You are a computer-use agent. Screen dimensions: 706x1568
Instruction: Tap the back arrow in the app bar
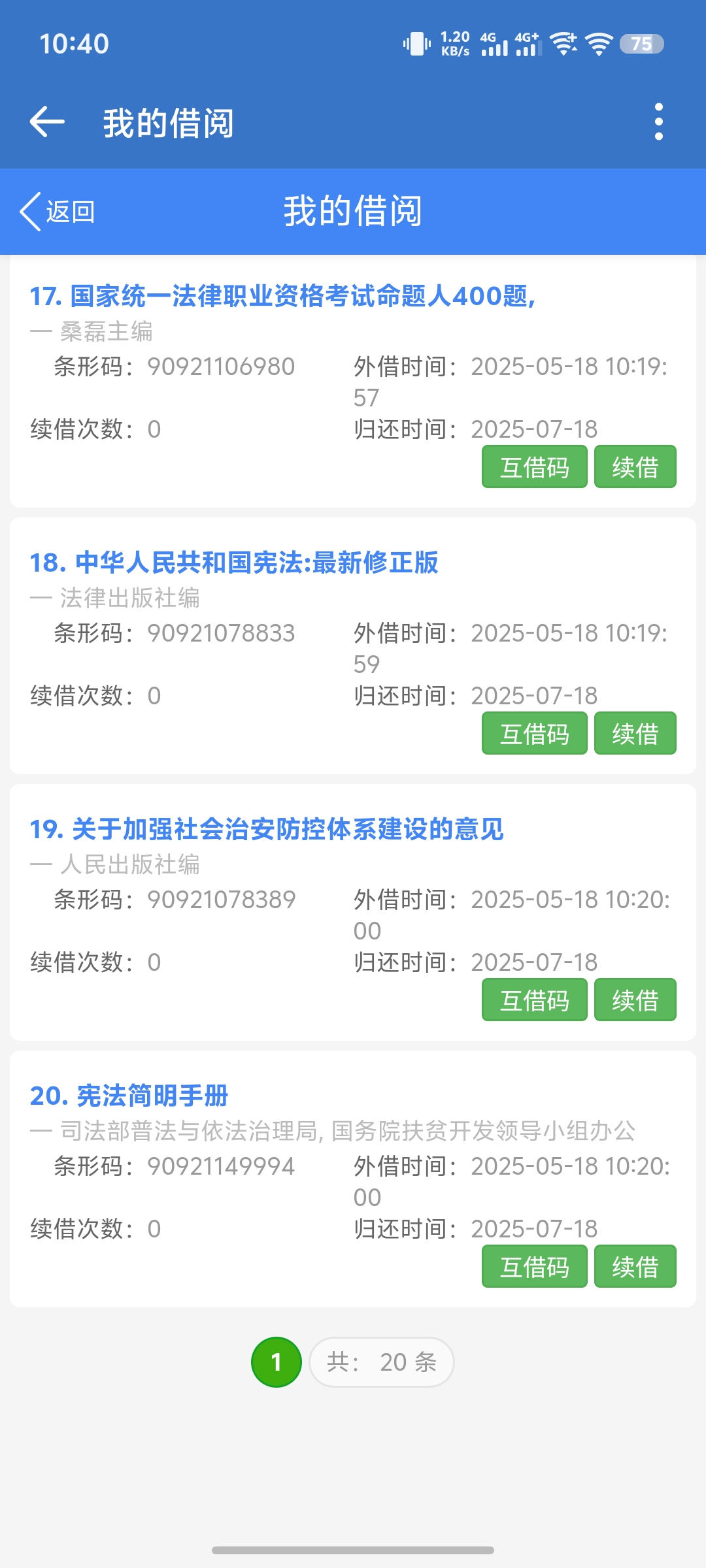pos(47,122)
